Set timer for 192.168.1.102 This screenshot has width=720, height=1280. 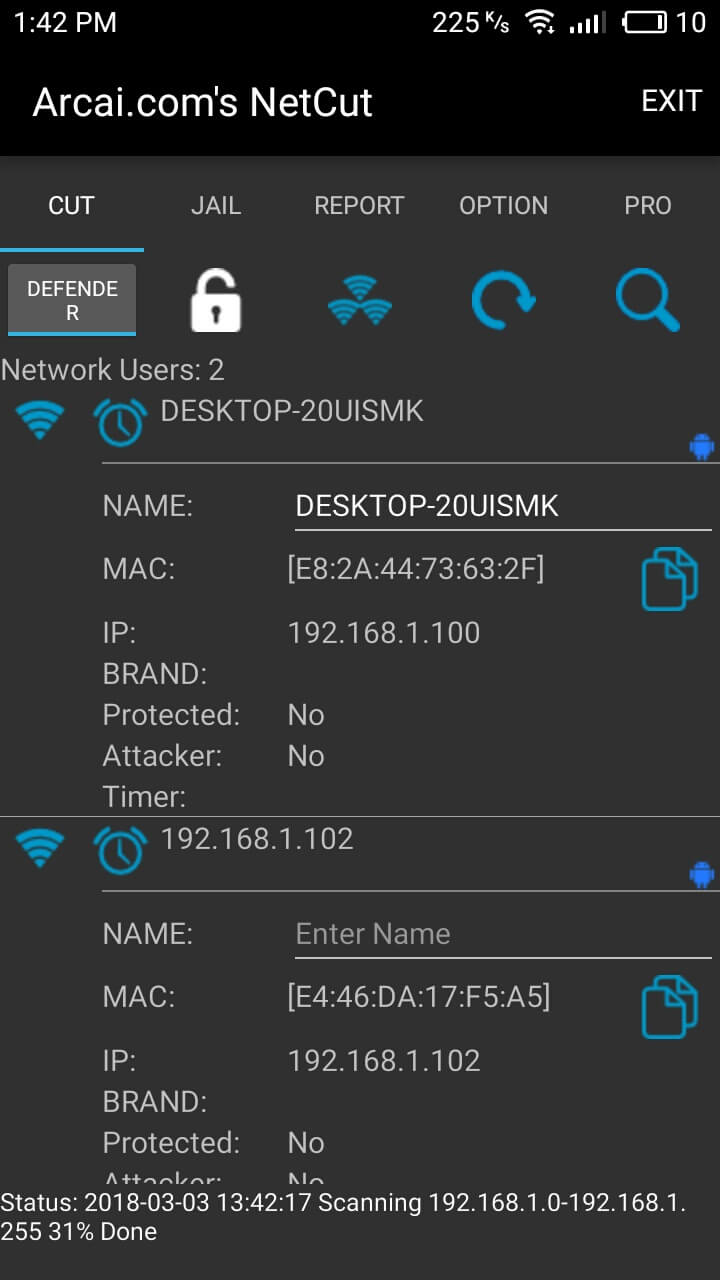(x=120, y=849)
